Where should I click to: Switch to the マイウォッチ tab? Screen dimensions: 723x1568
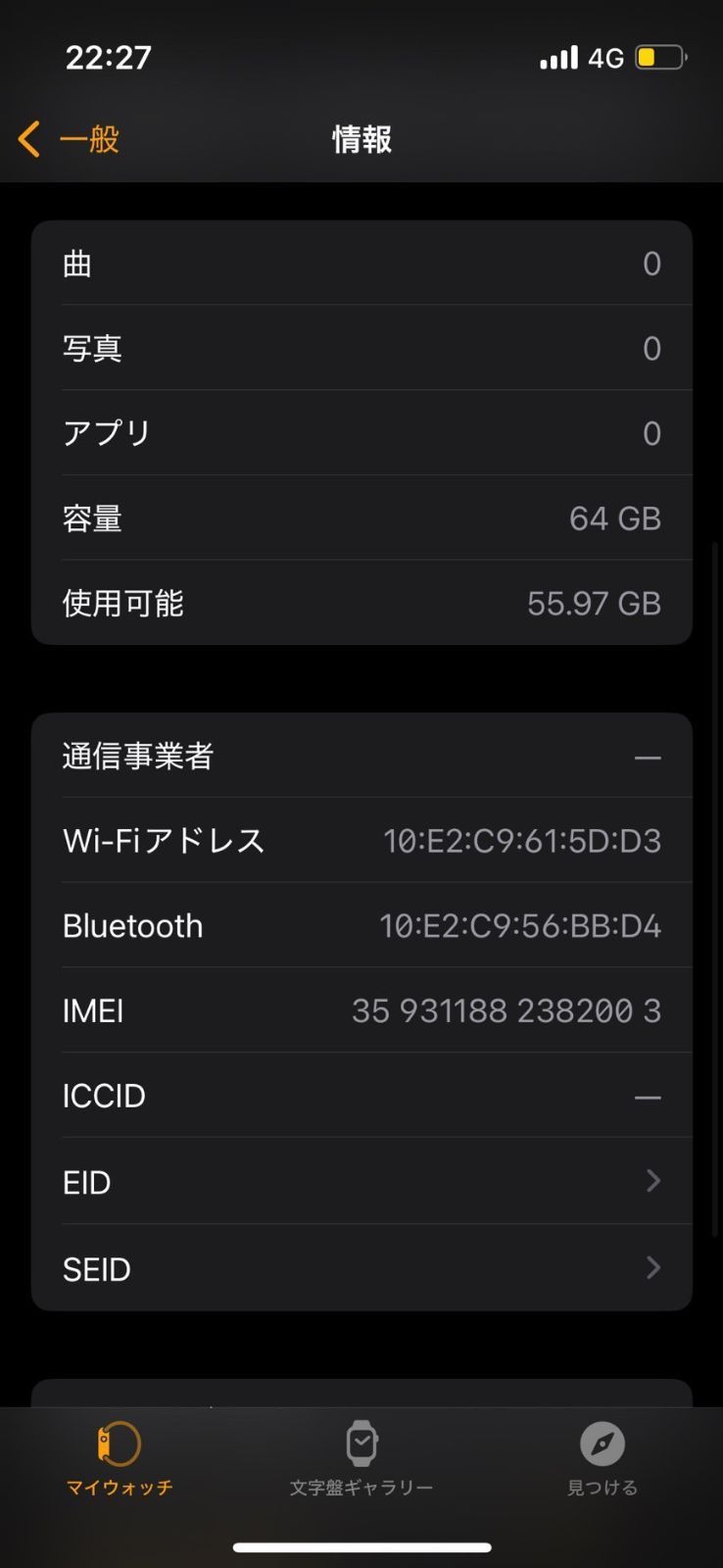coord(120,1458)
